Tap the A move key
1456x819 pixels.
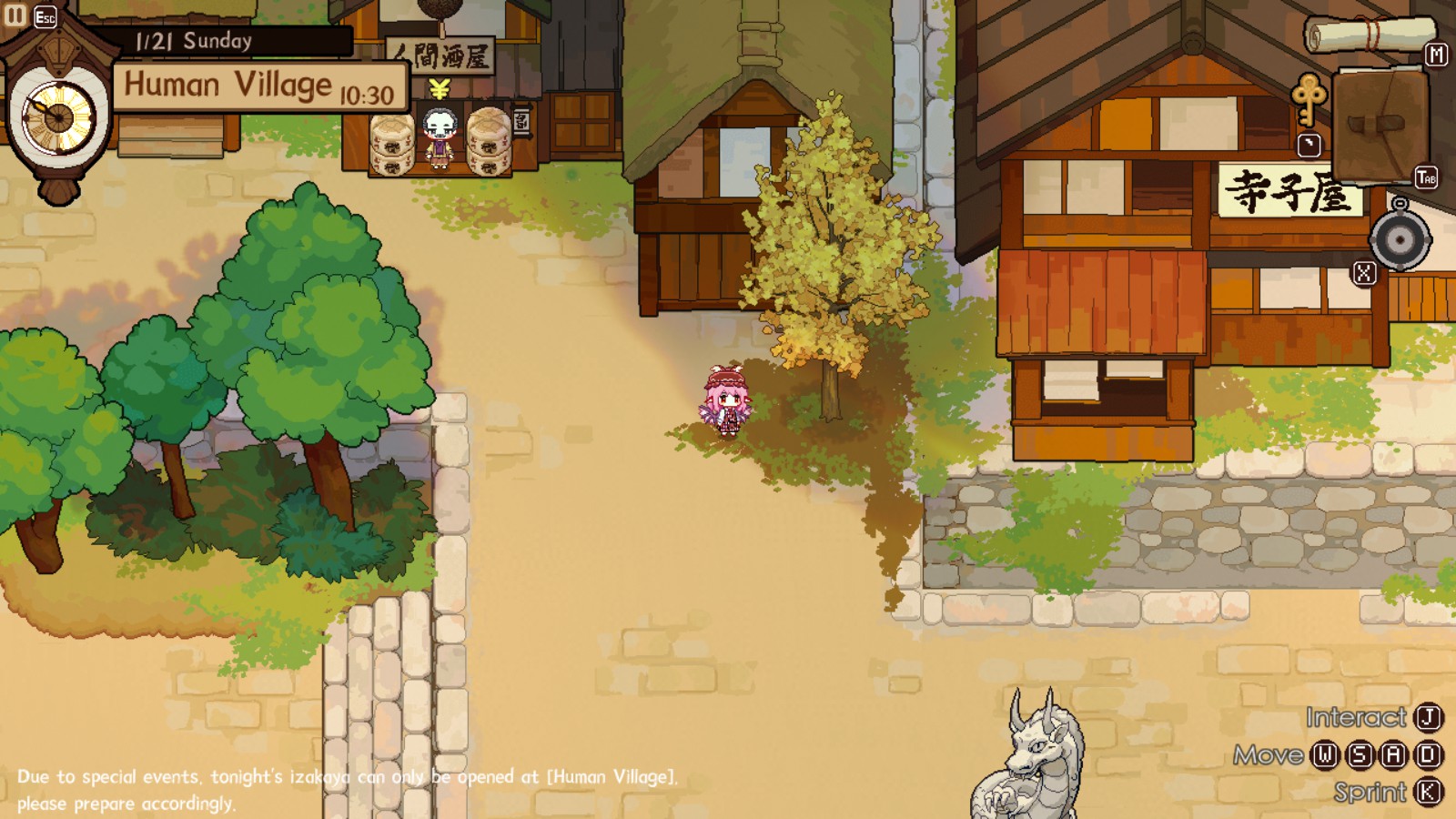pyautogui.click(x=1393, y=755)
